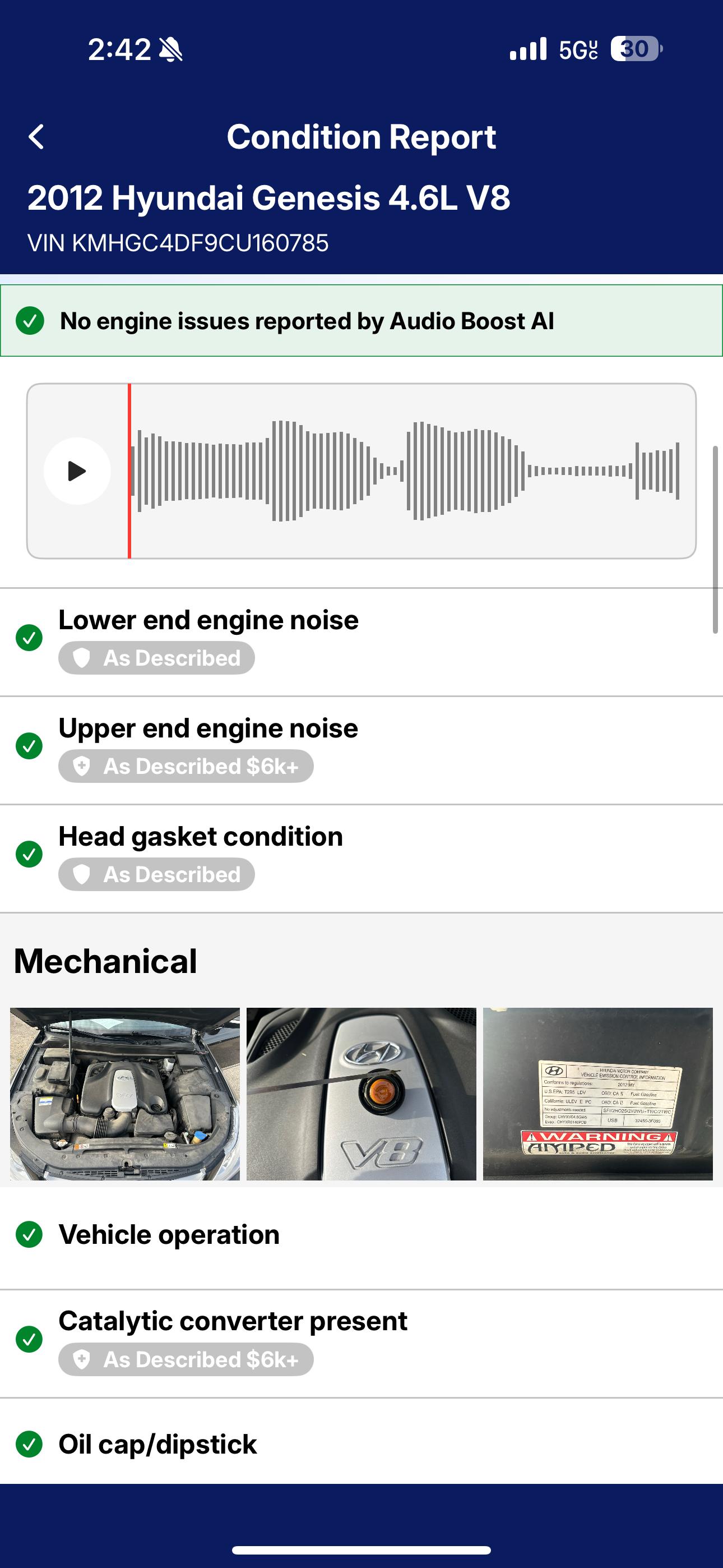The width and height of the screenshot is (723, 1568).
Task: Go back from Condition Report
Action: [x=36, y=137]
